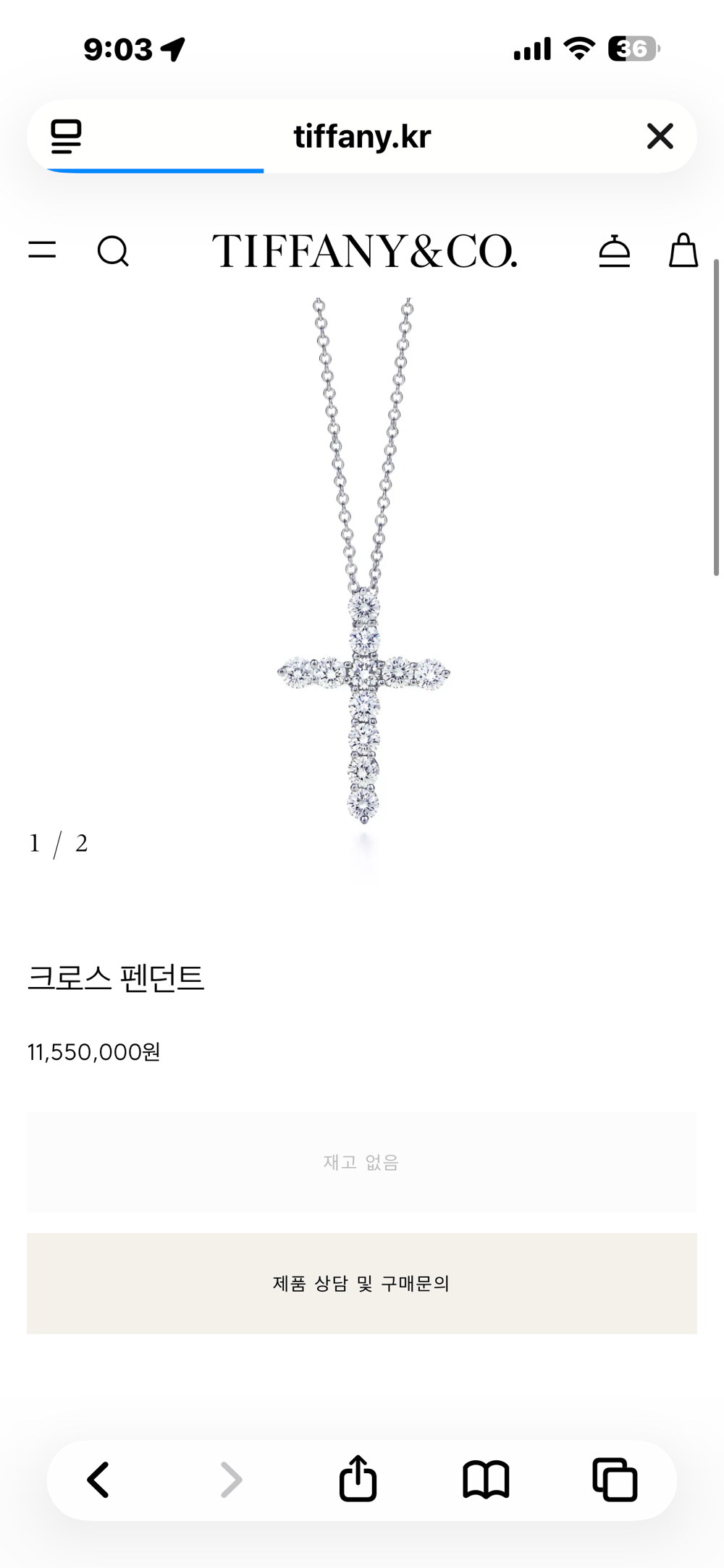Open Safari bookmarks
The image size is (724, 1568).
pos(486,1479)
